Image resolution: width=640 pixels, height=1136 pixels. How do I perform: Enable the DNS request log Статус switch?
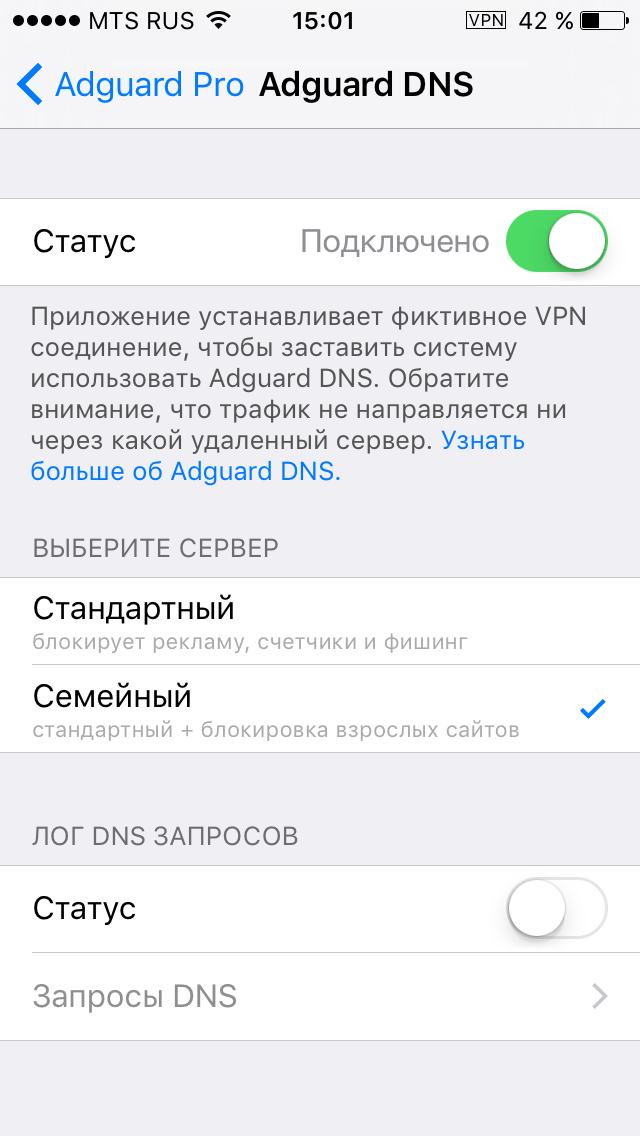557,908
